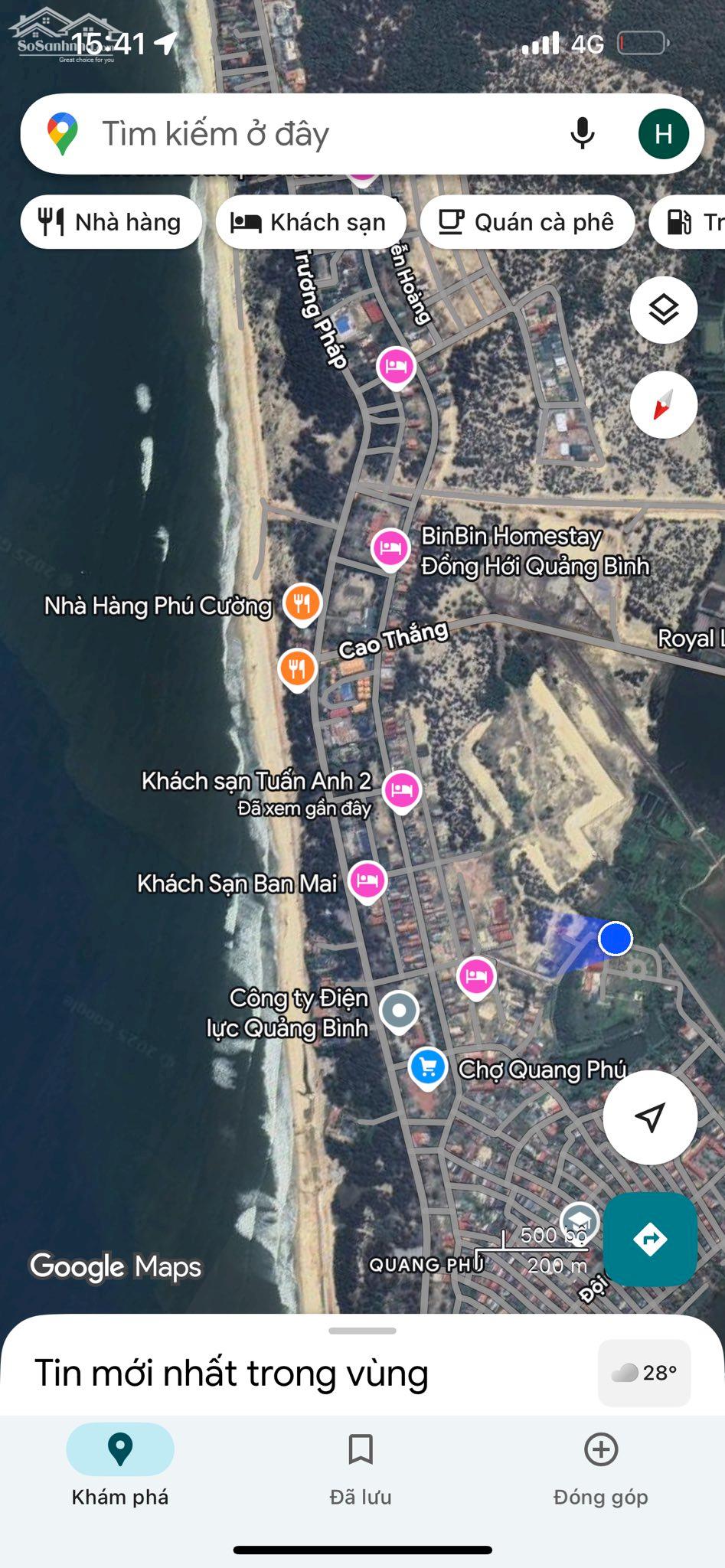Start voice search with the microphone
The image size is (725, 1568).
(x=582, y=134)
